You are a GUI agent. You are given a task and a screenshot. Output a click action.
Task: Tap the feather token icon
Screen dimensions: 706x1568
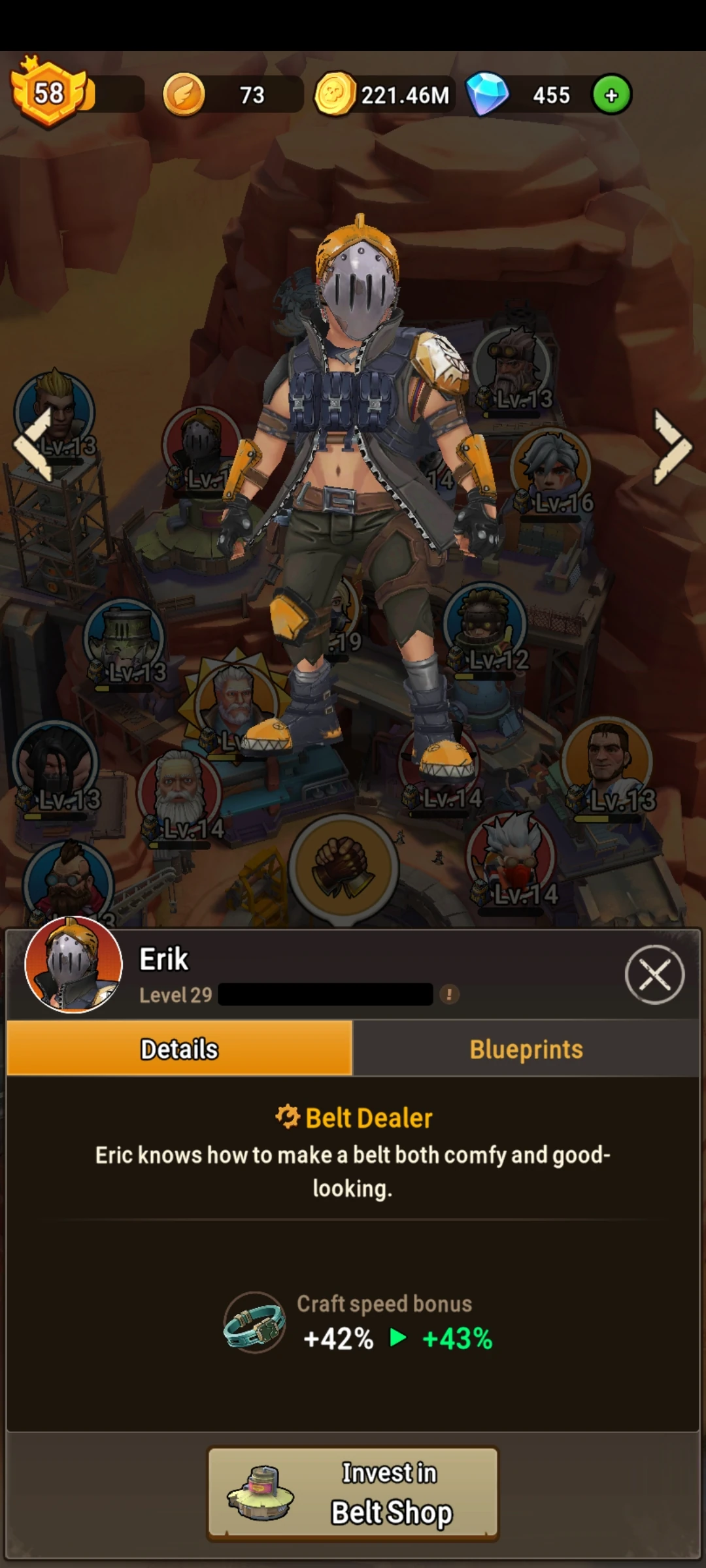[185, 93]
